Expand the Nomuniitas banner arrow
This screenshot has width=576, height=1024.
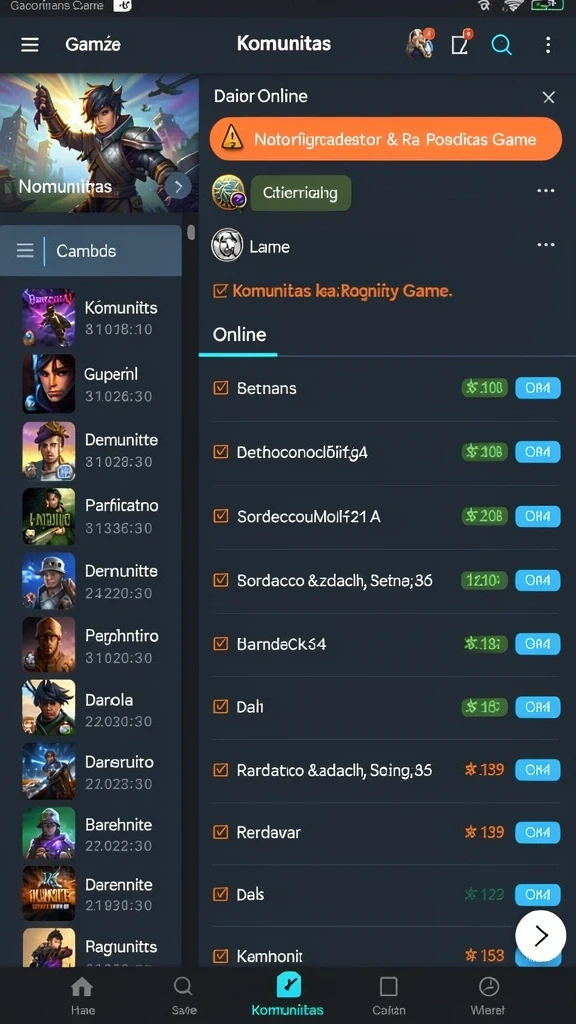(x=178, y=186)
